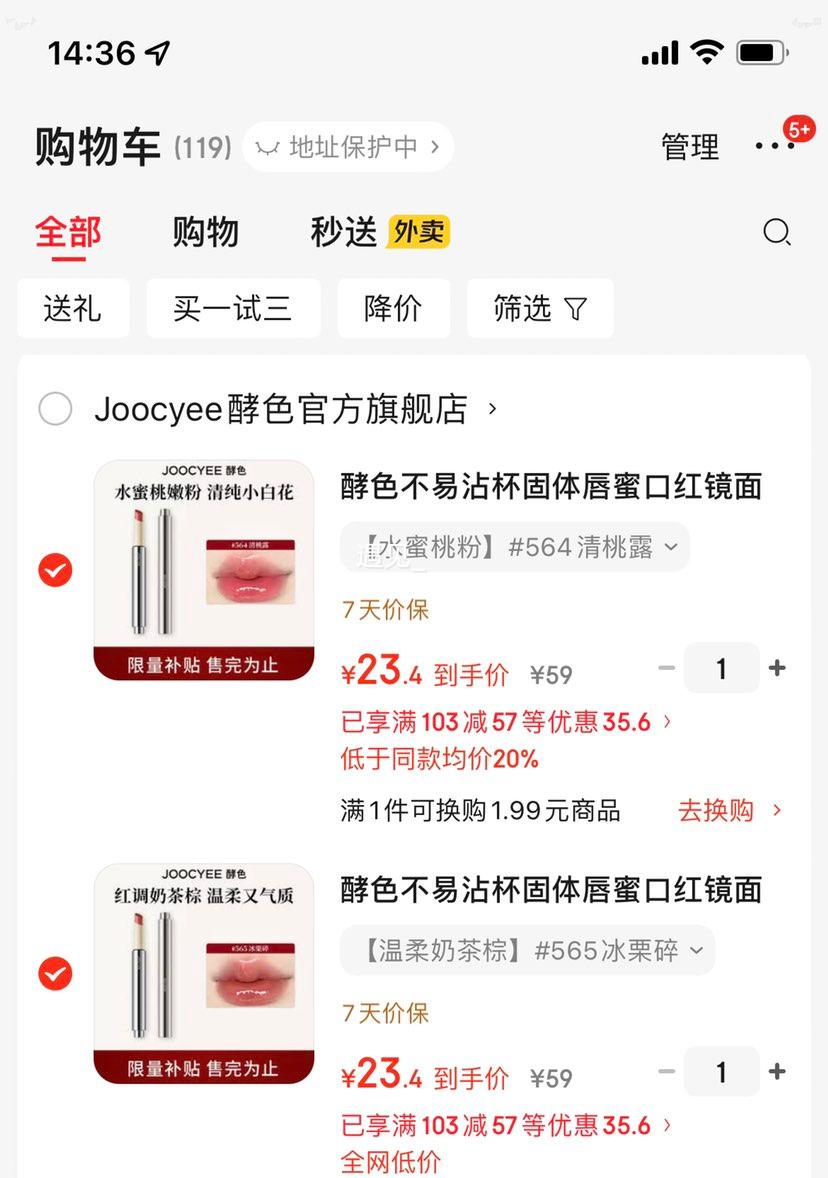Increase quantity of the #564 lipstick
828x1178 pixels.
click(777, 668)
